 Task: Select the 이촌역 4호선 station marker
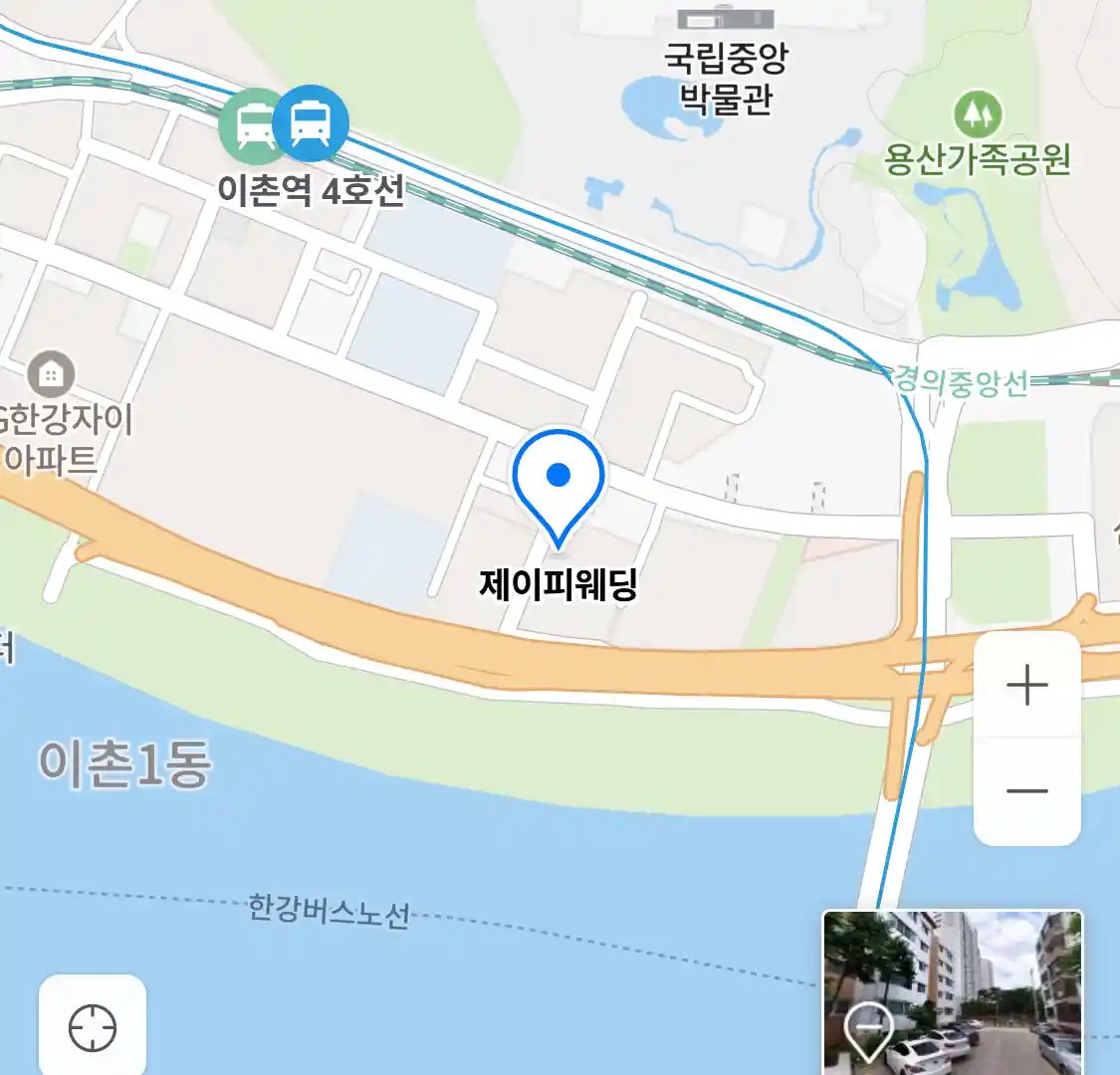(313, 123)
